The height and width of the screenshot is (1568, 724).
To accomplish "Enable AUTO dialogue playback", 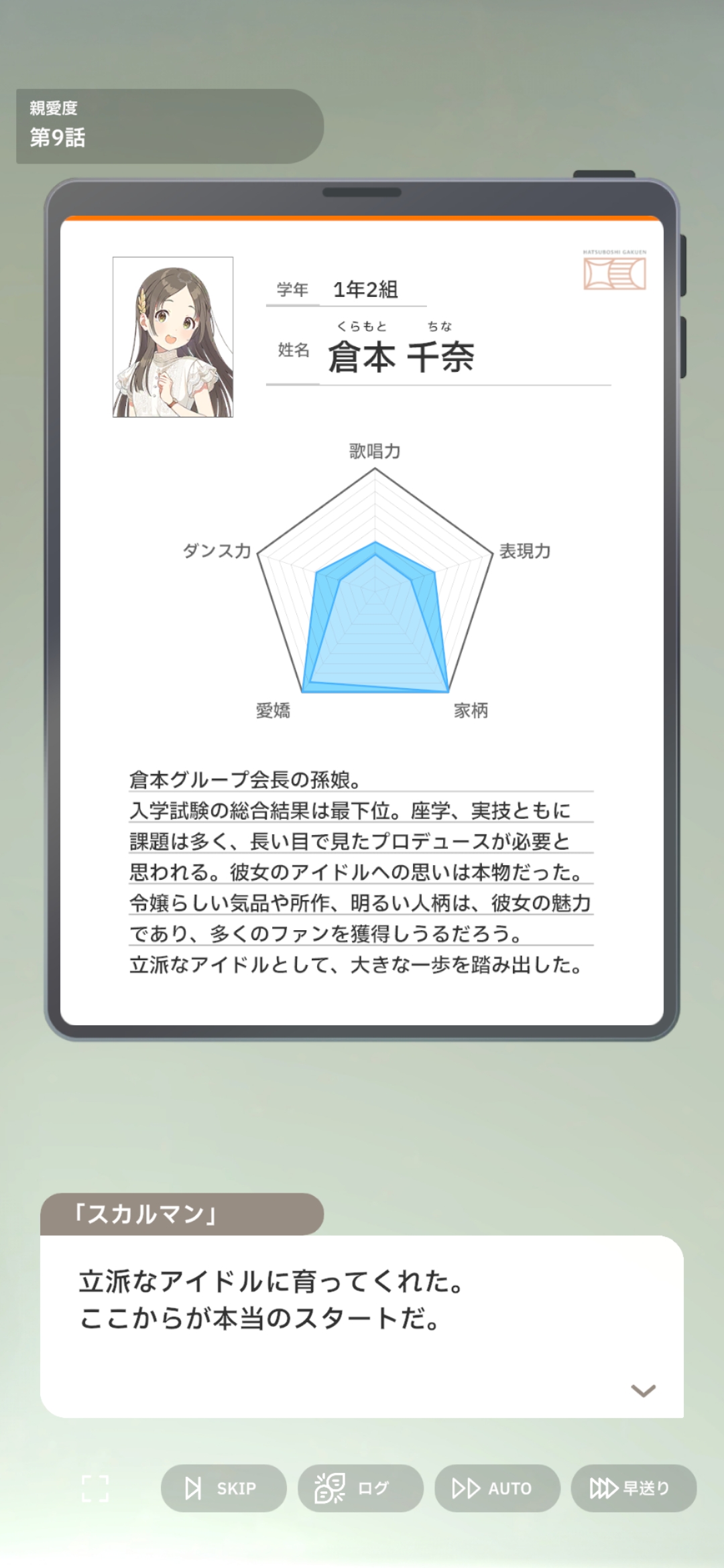I will click(497, 1488).
